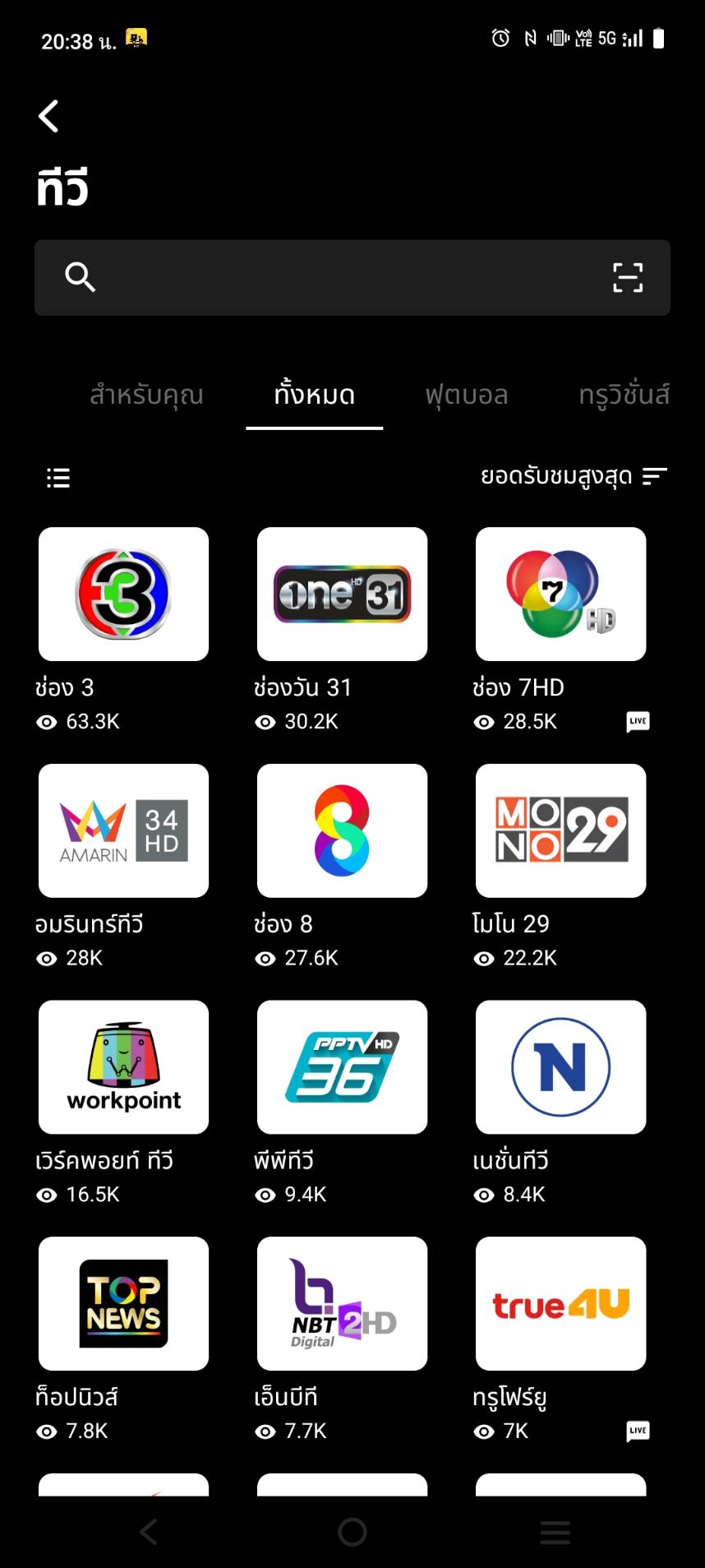Select the อมรินทร์ทีวี channel
The height and width of the screenshot is (1568, 705).
123,830
